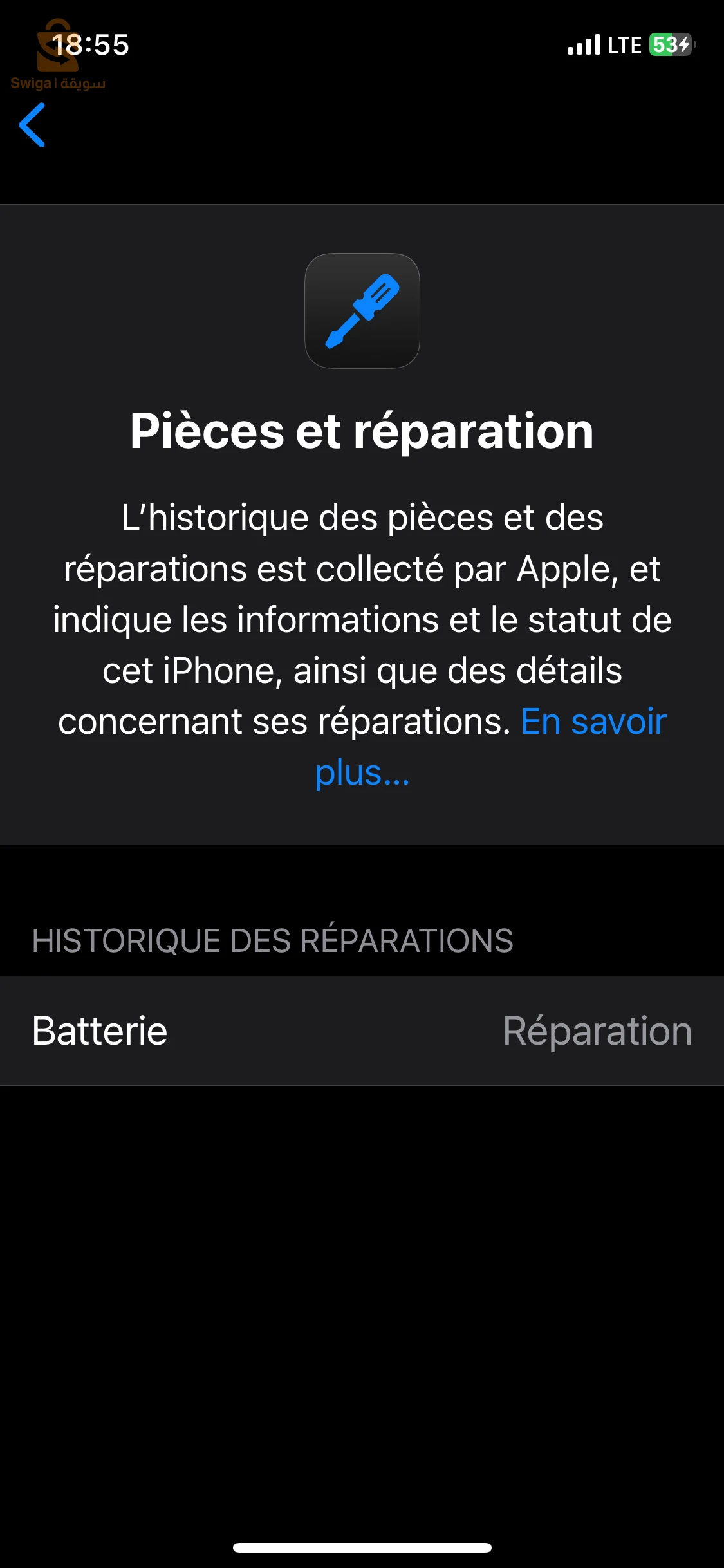This screenshot has width=724, height=1568.
Task: Go back to the previous settings page
Action: pyautogui.click(x=32, y=126)
